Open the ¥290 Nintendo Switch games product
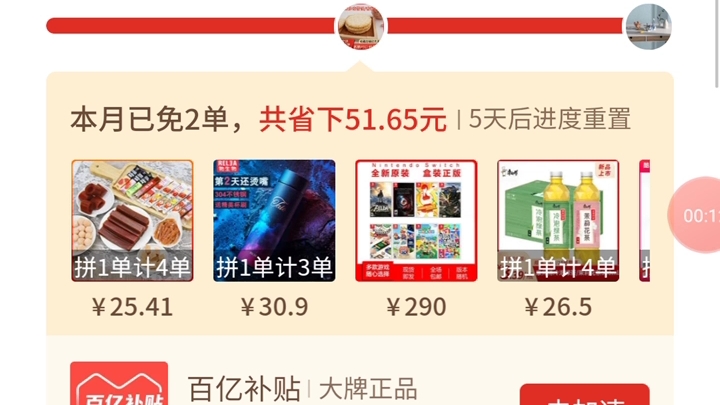Screen dimensions: 720x405 (416, 221)
